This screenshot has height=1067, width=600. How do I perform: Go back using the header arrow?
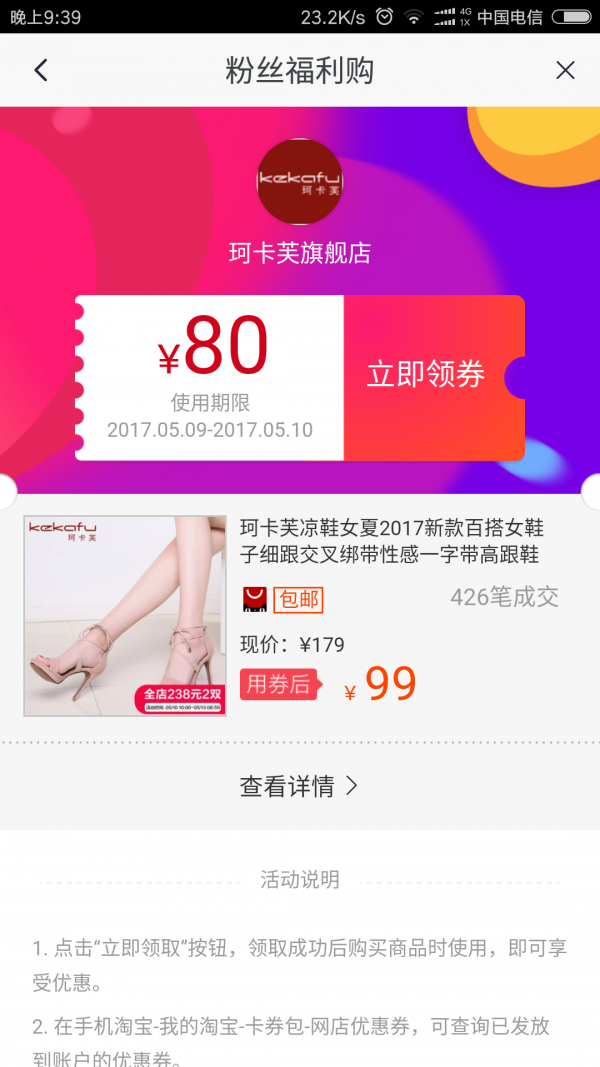click(41, 70)
